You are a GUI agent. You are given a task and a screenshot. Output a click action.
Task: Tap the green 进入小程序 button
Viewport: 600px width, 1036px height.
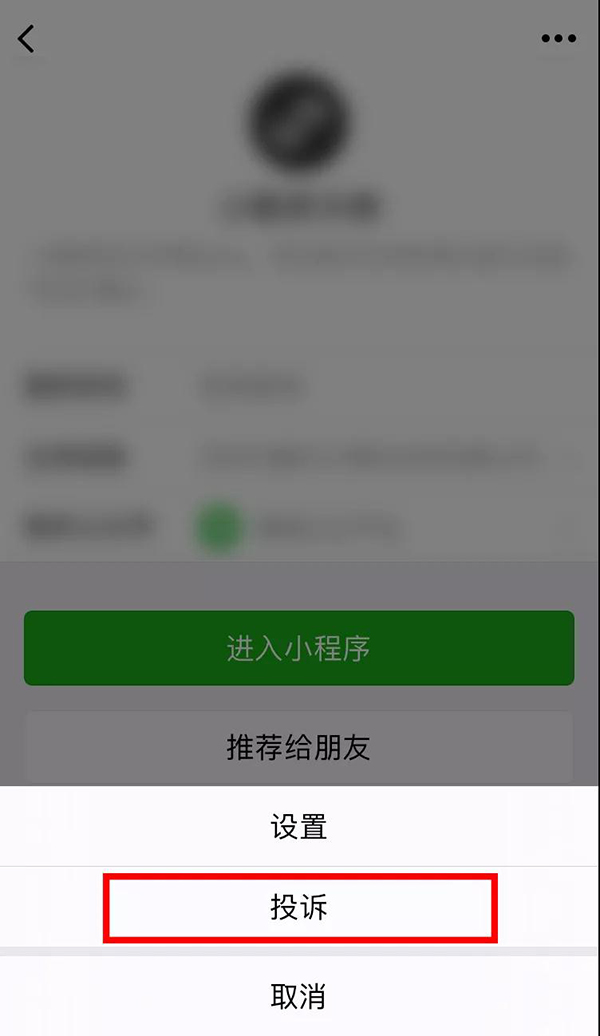pyautogui.click(x=299, y=648)
